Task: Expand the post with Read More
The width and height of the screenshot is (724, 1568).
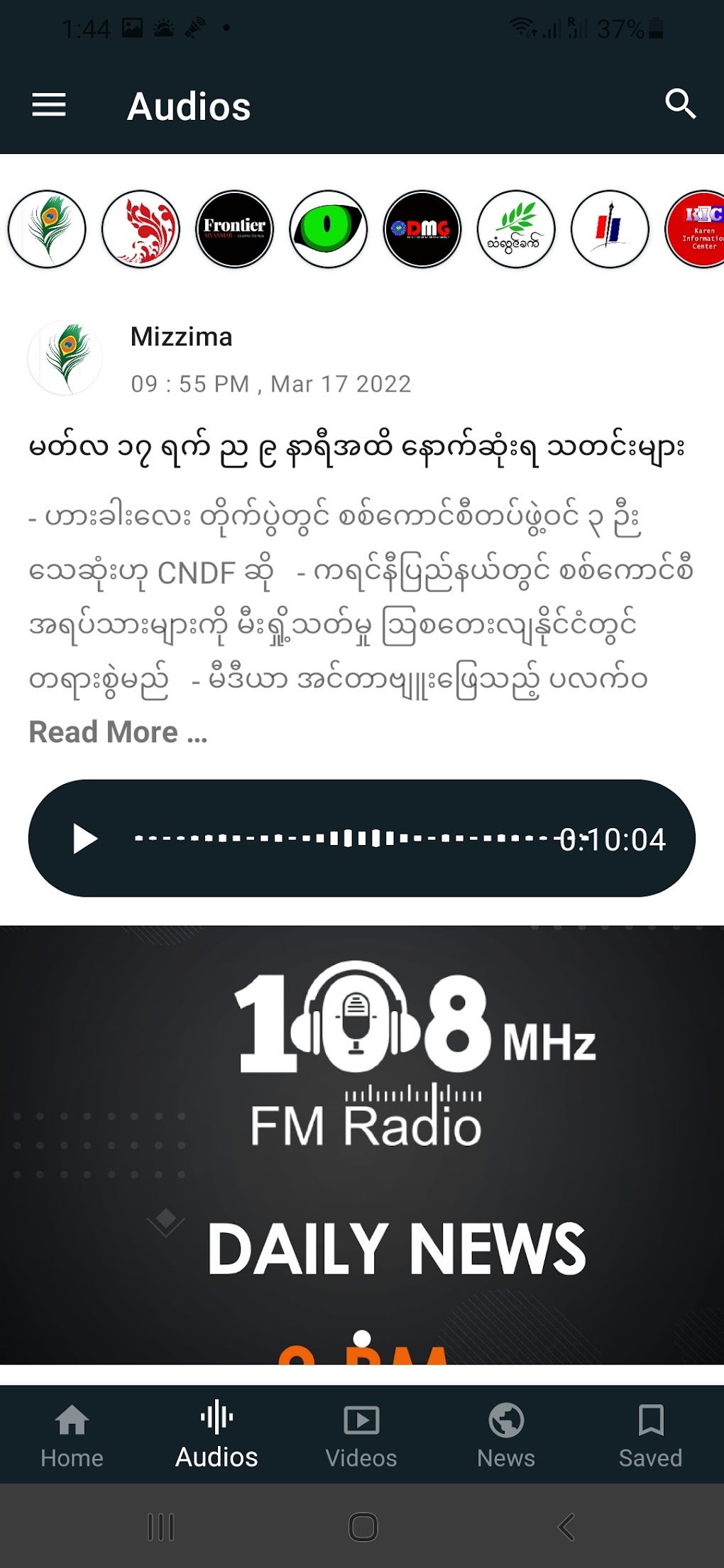Action: click(x=118, y=731)
